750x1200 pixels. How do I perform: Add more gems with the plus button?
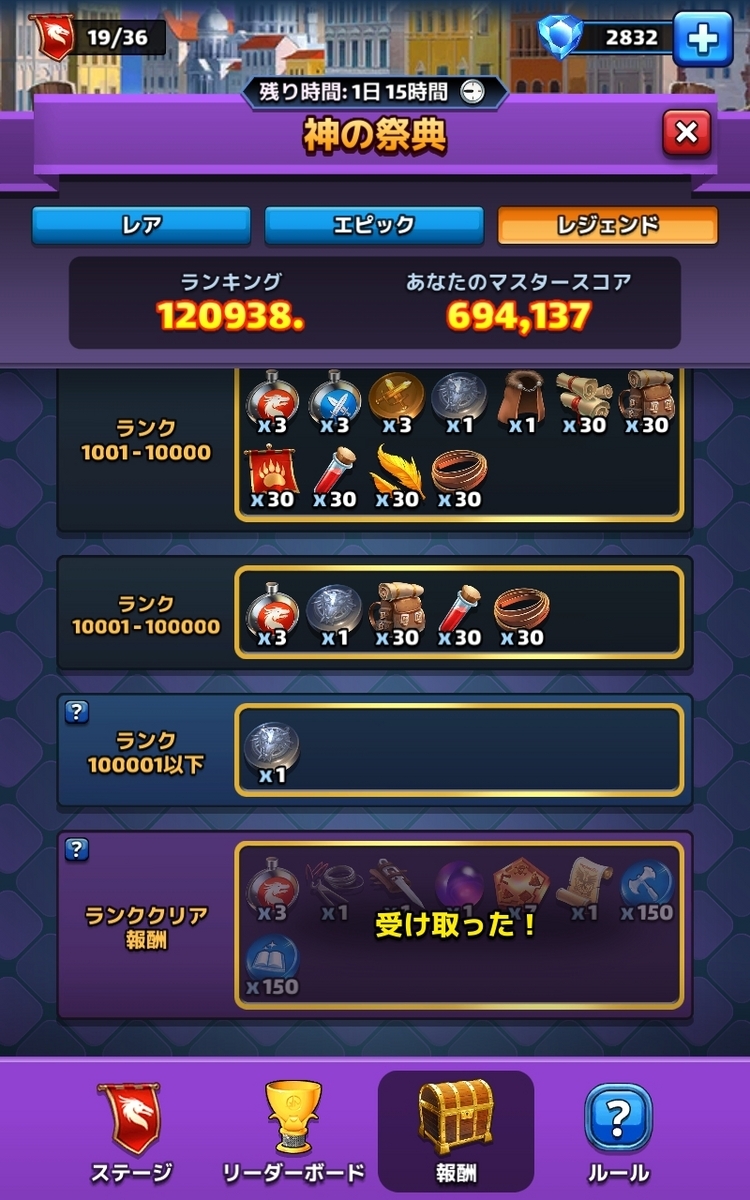703,38
